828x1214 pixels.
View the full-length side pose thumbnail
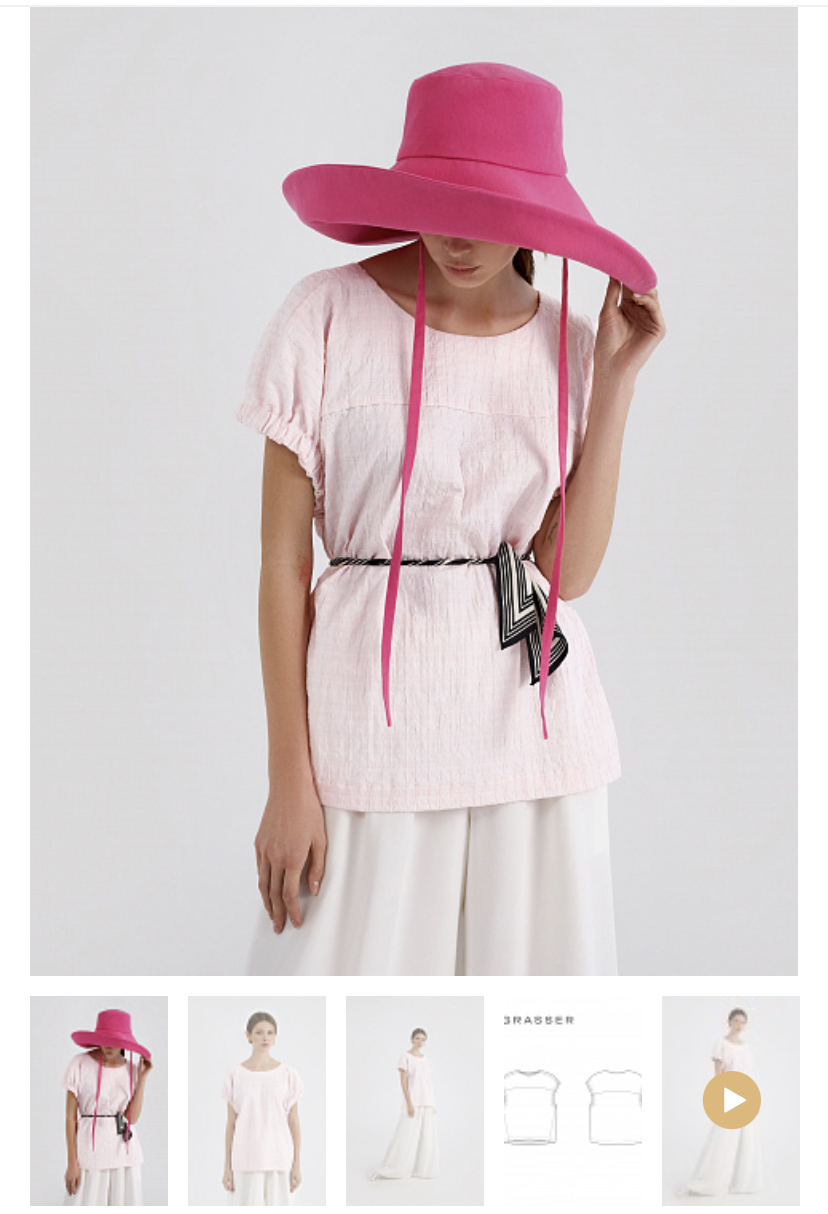[x=415, y=1100]
